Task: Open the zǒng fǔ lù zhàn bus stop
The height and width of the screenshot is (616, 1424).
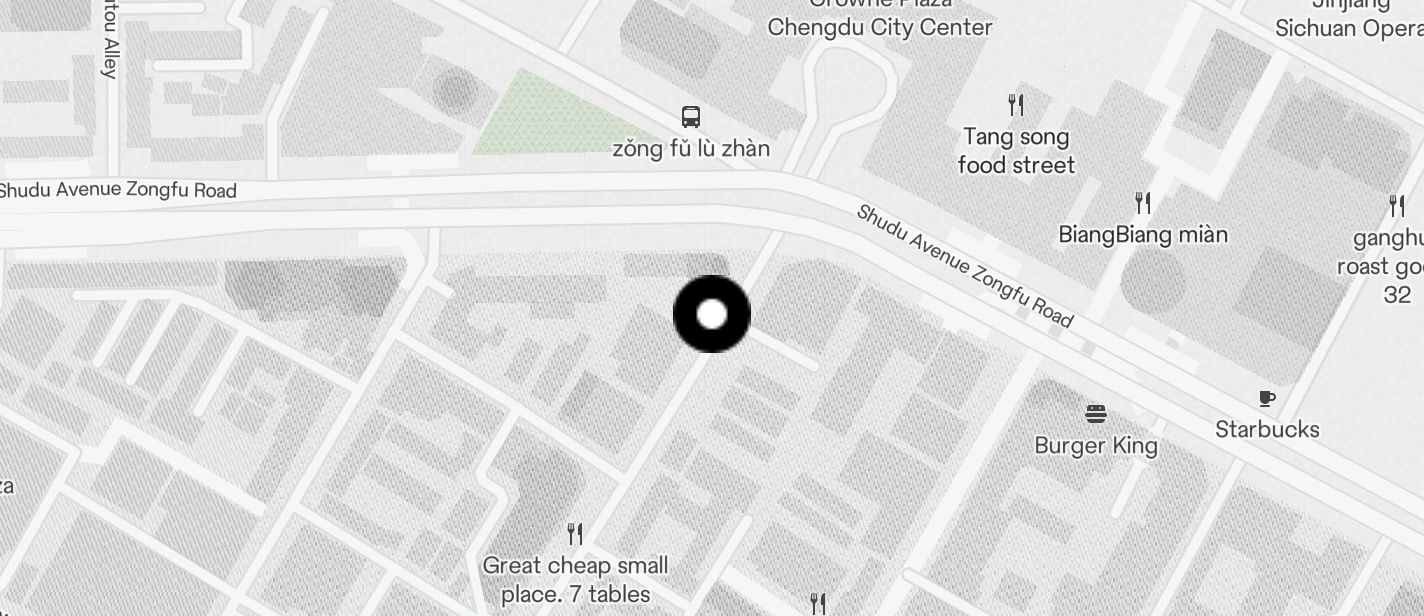Action: click(691, 118)
